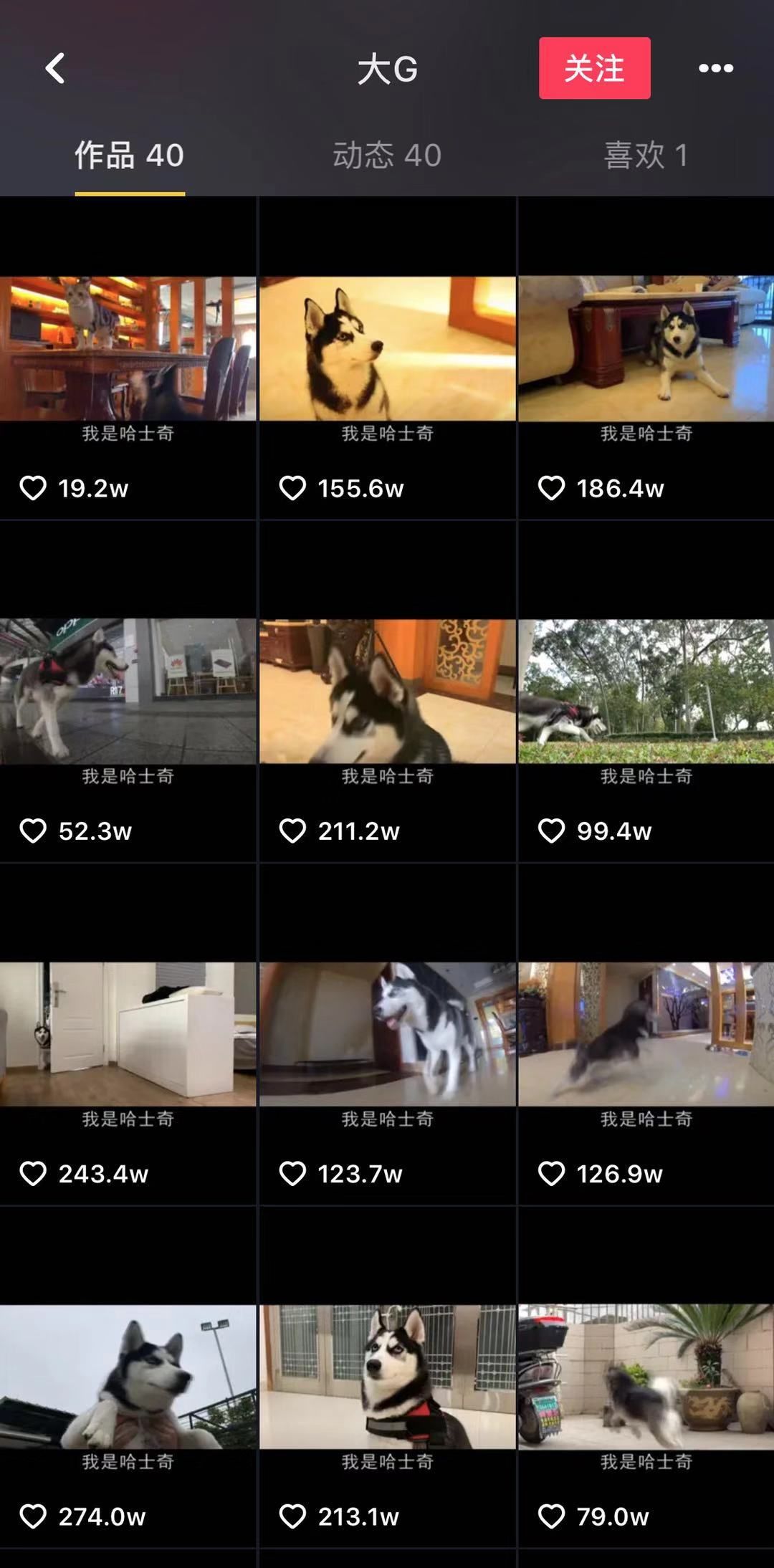View the video with 126.9w likes
774x1568 pixels.
coord(646,1033)
